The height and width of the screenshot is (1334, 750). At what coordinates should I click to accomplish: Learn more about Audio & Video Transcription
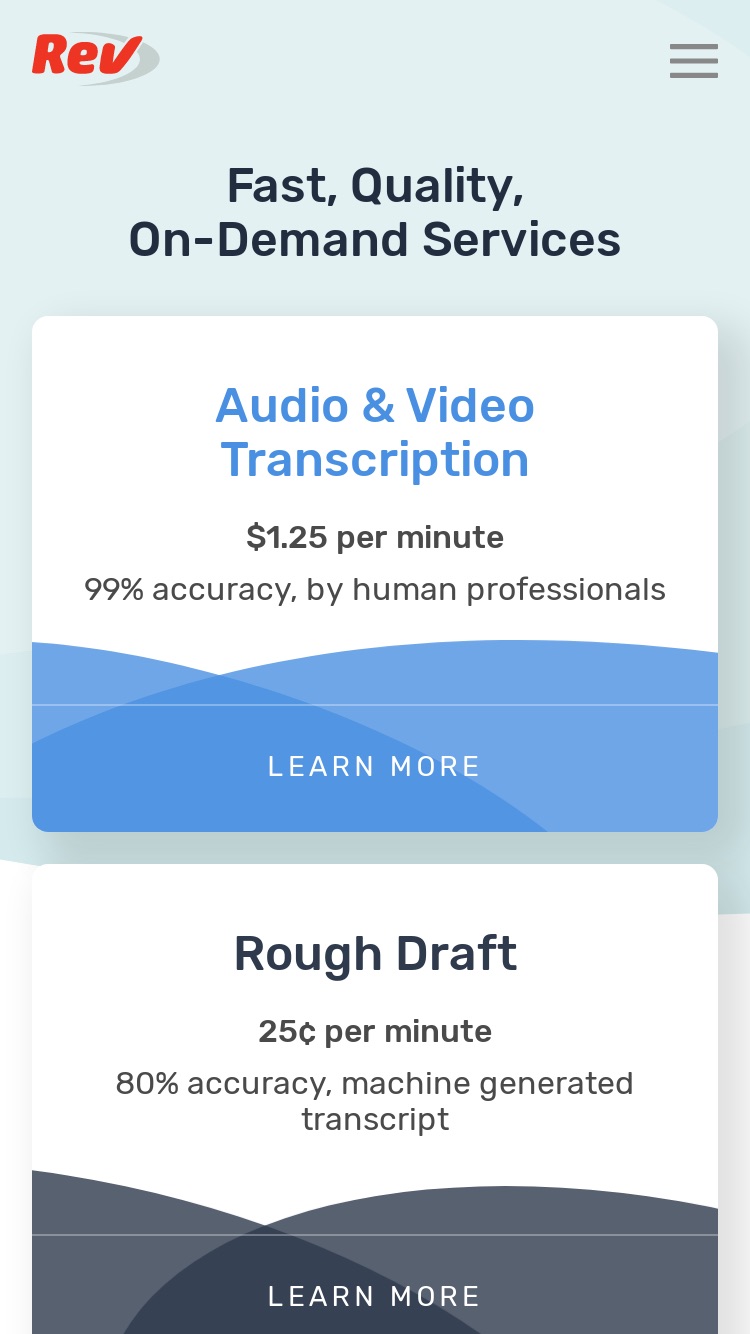click(x=375, y=767)
